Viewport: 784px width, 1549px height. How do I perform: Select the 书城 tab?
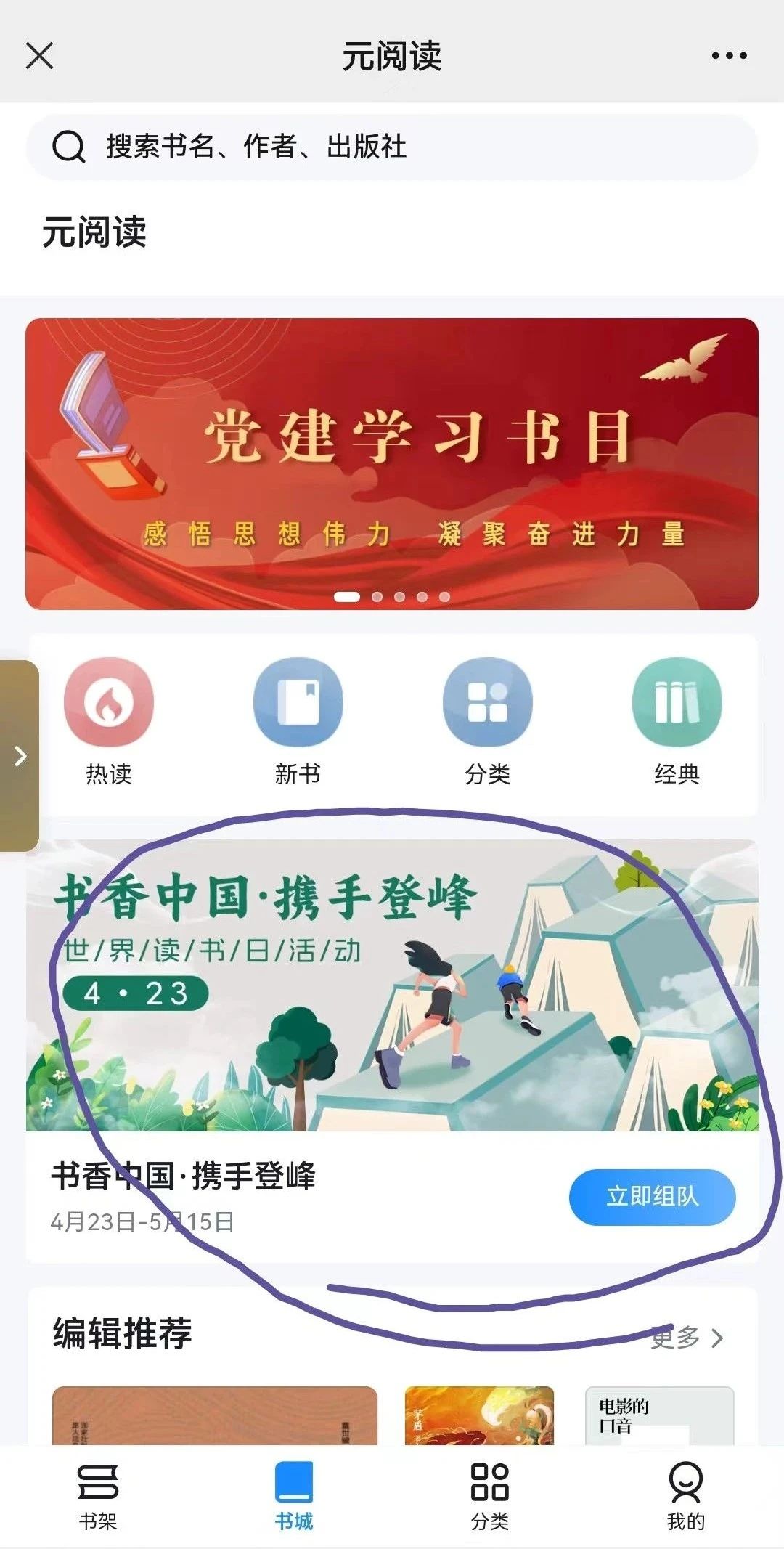[x=294, y=1497]
